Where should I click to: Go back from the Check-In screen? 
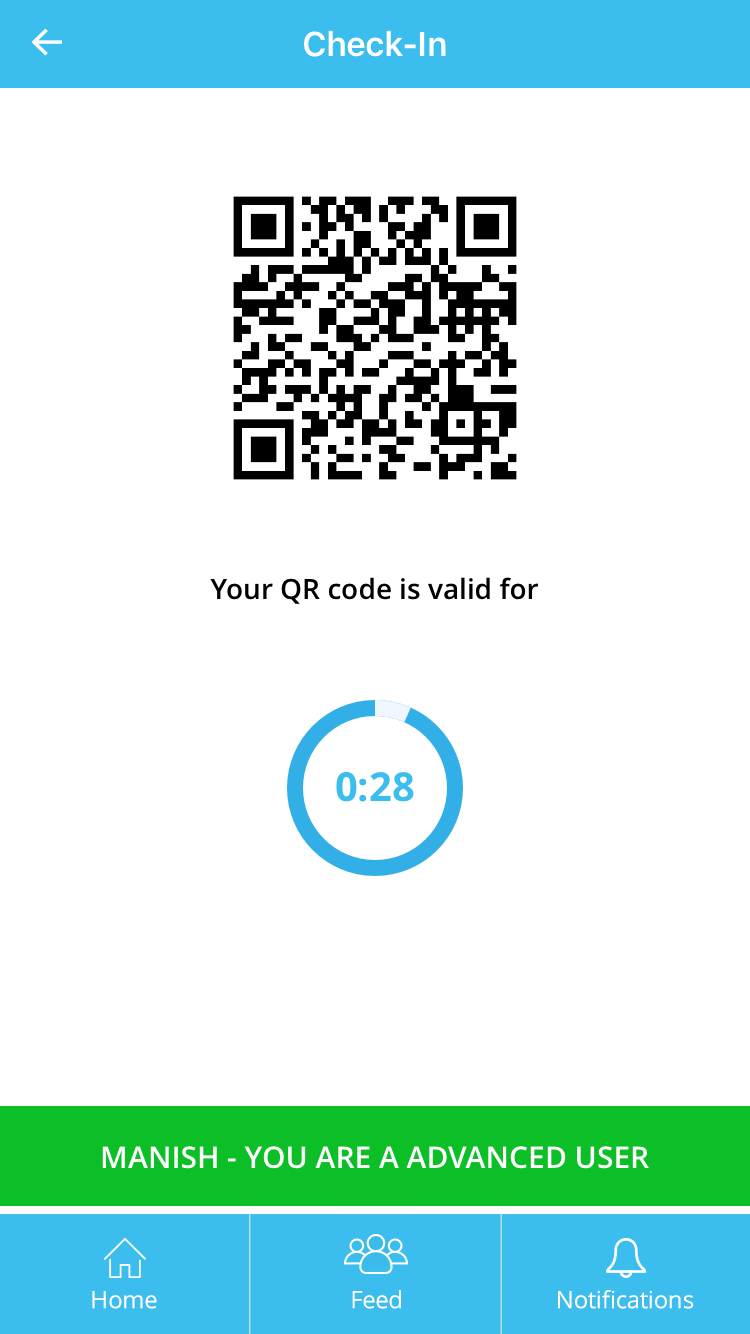[47, 43]
